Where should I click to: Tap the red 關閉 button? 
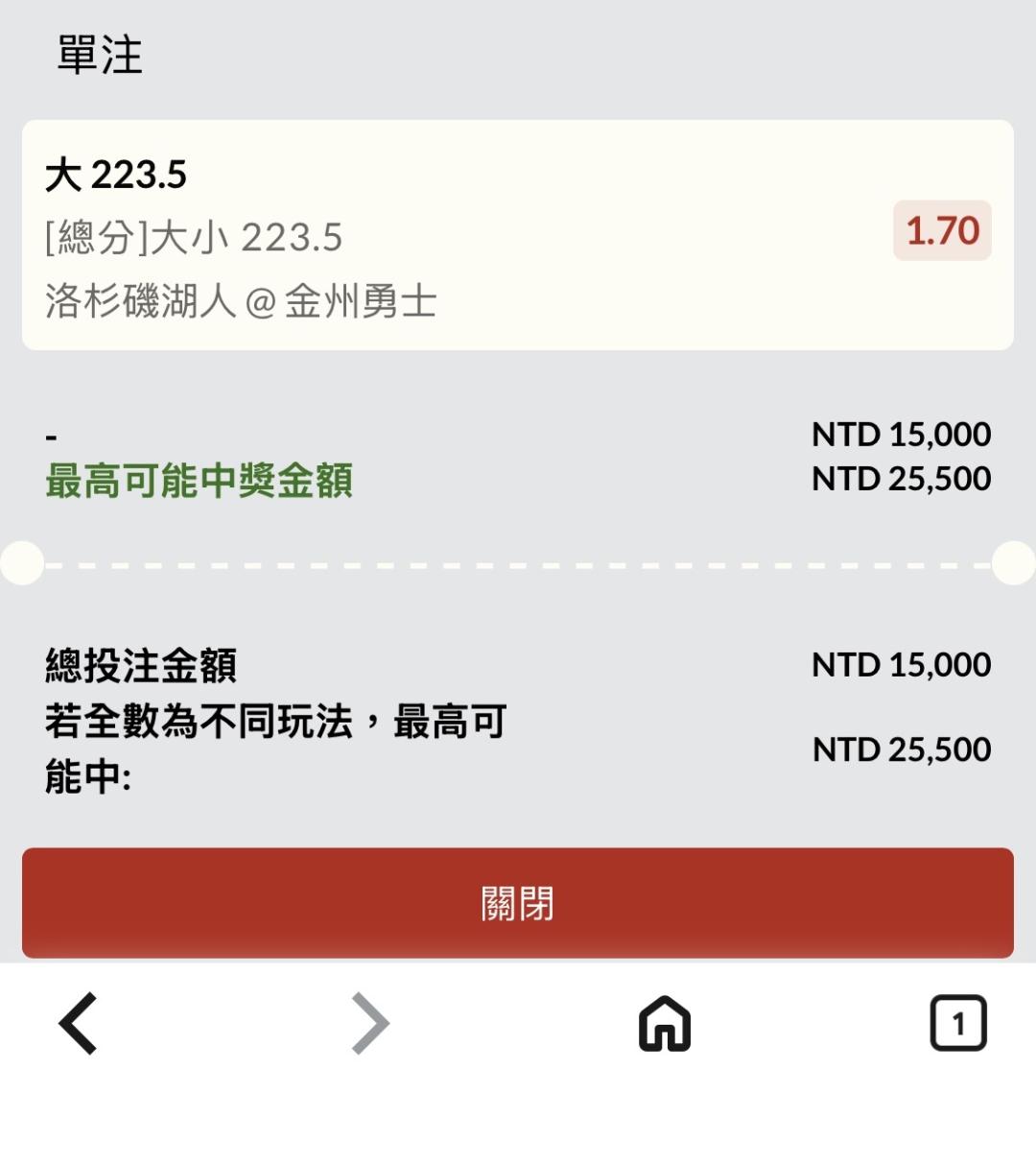click(518, 902)
